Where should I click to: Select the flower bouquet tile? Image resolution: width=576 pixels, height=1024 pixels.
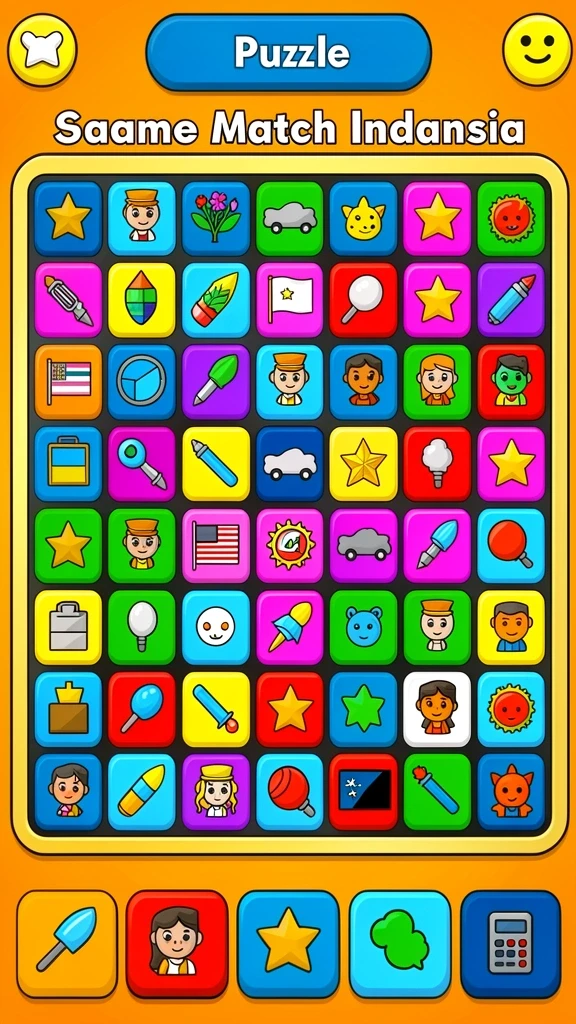[x=216, y=218]
